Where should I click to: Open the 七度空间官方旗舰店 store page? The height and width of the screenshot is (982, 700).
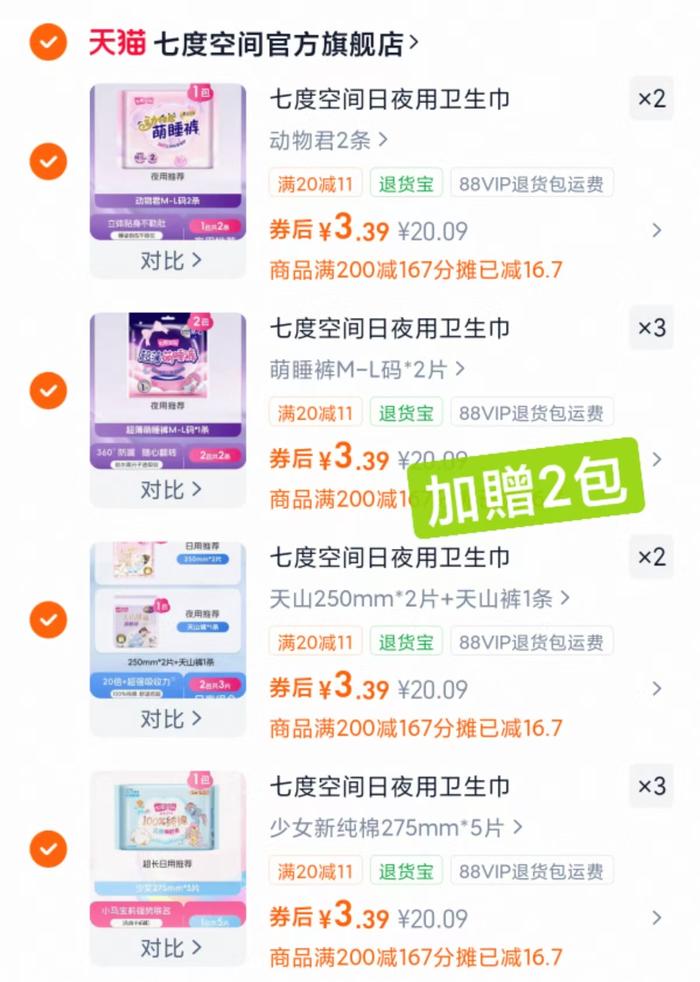[286, 43]
